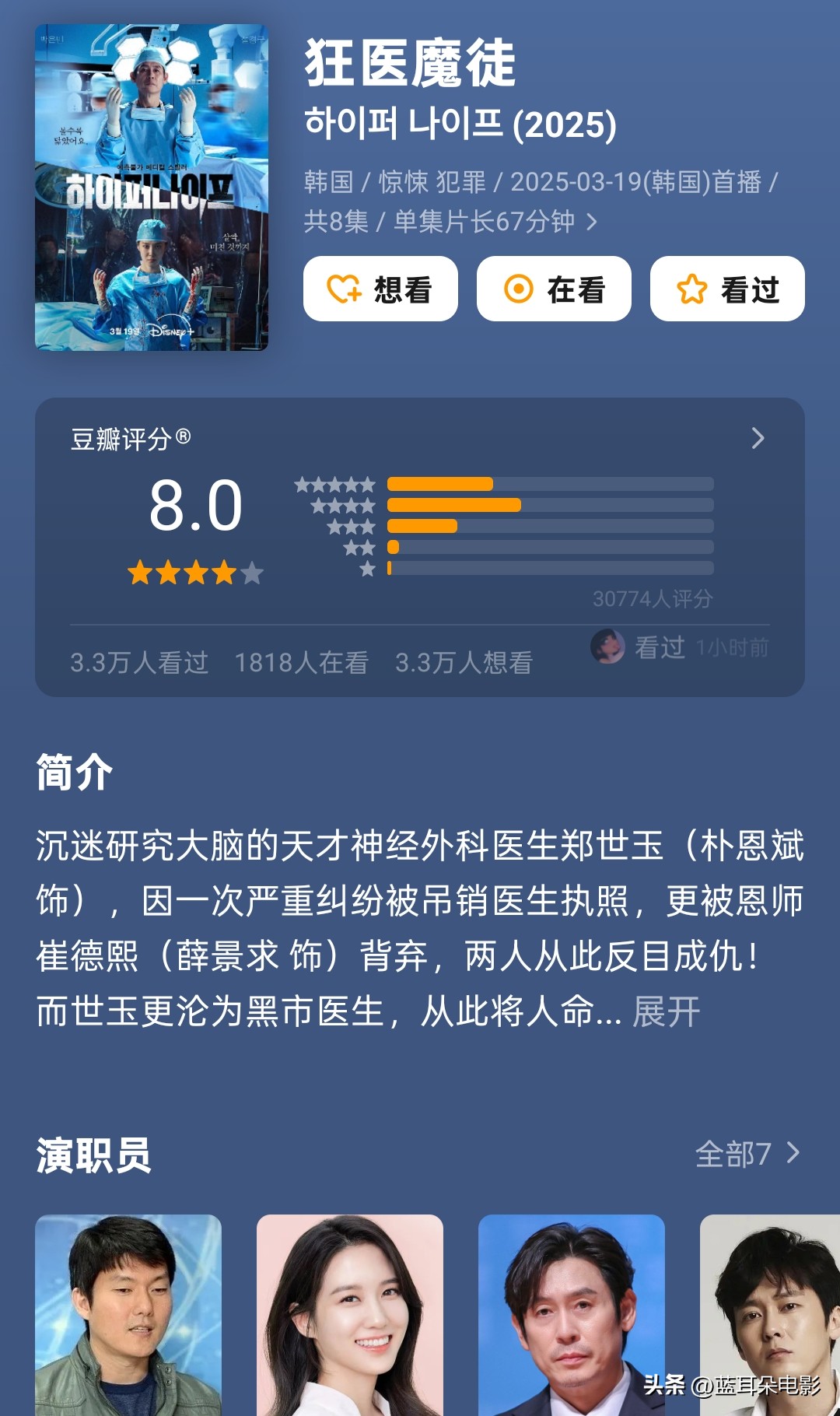Mark the drama as 看过

tap(729, 289)
